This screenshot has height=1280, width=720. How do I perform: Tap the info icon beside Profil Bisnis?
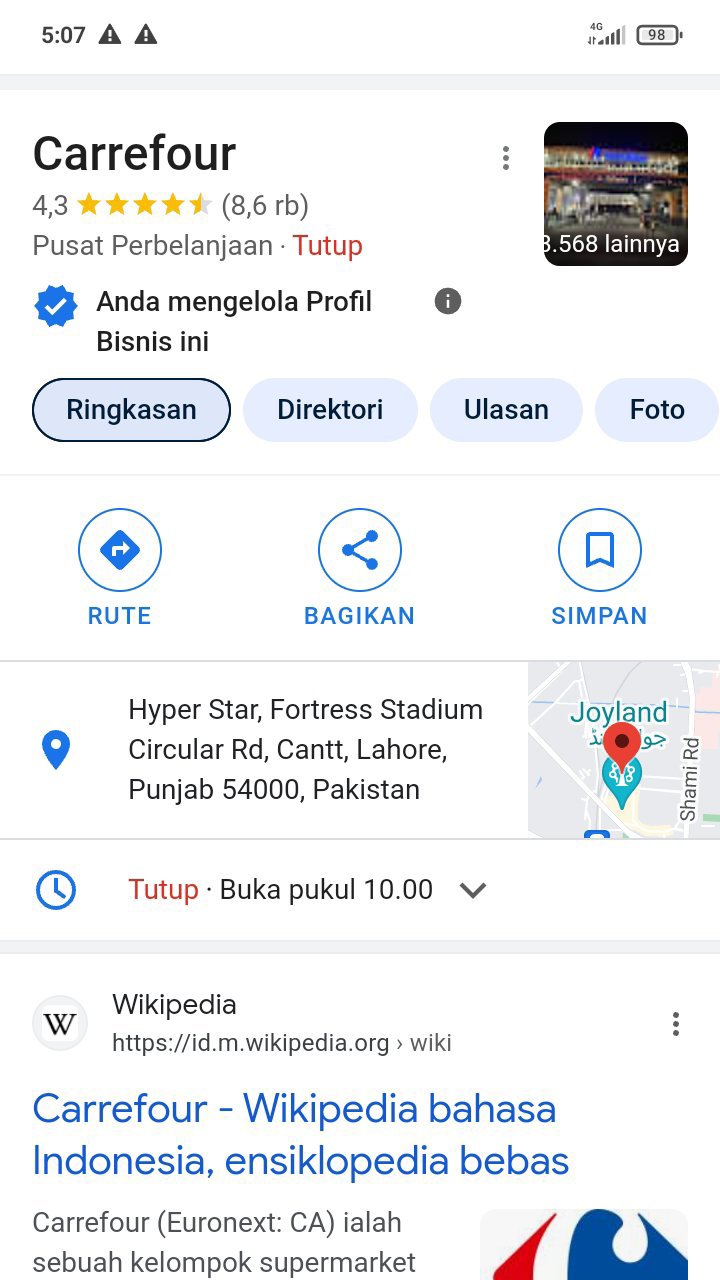click(448, 301)
